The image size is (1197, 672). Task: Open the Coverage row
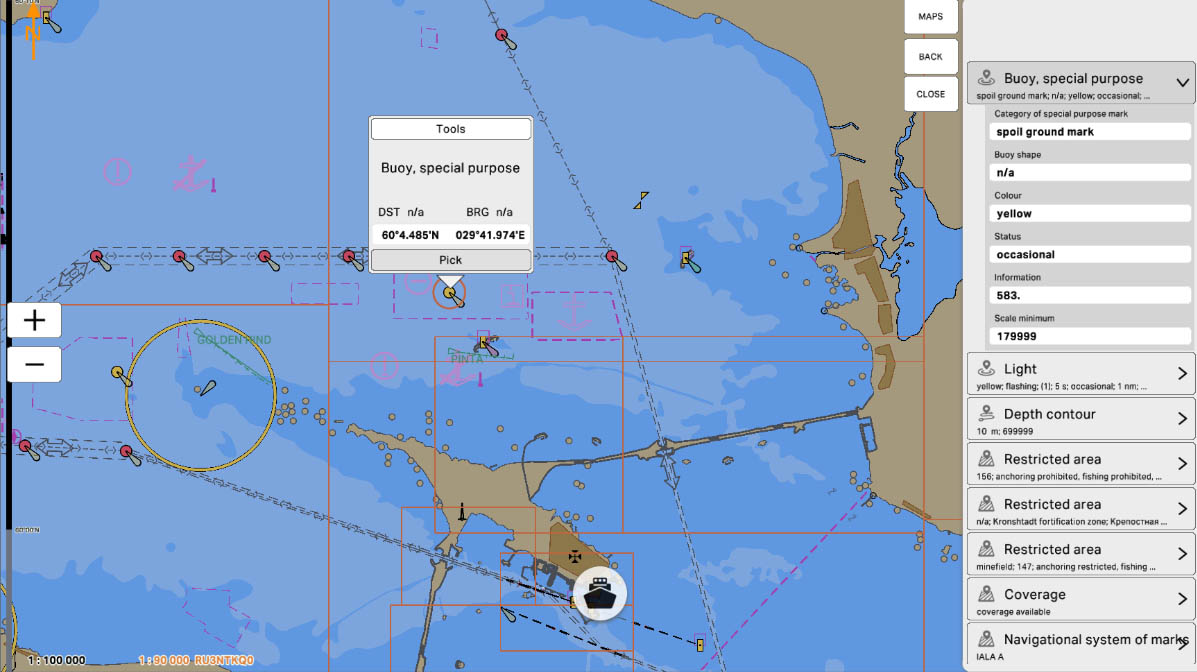[1080, 600]
